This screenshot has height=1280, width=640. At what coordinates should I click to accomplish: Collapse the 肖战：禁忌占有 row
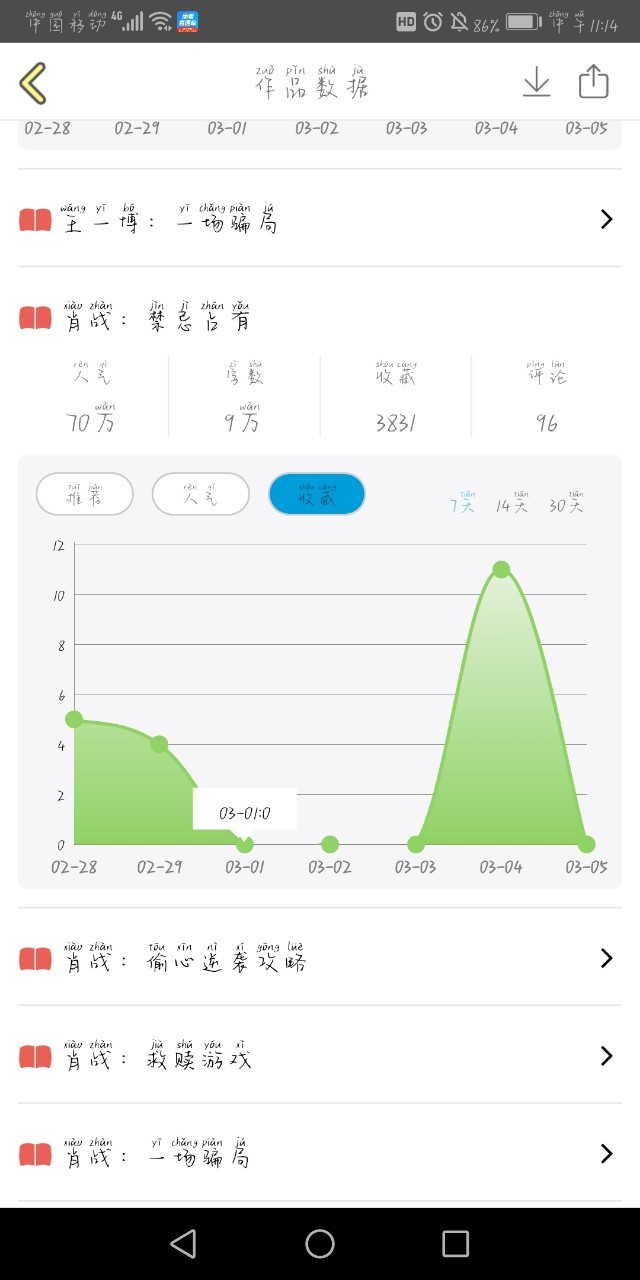pos(320,317)
